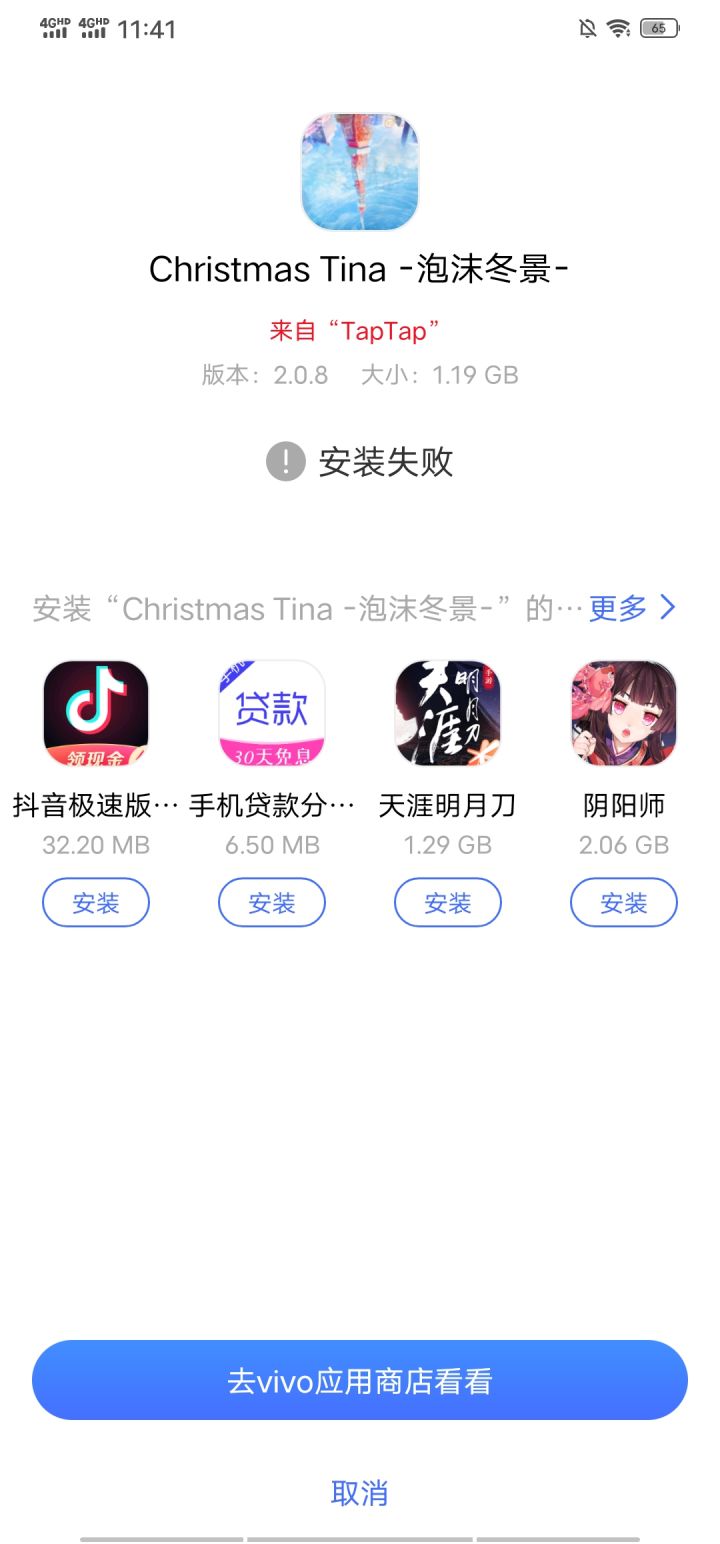Open the Christmas Tina app icon
Image resolution: width=720 pixels, height=1544 pixels.
tap(360, 172)
